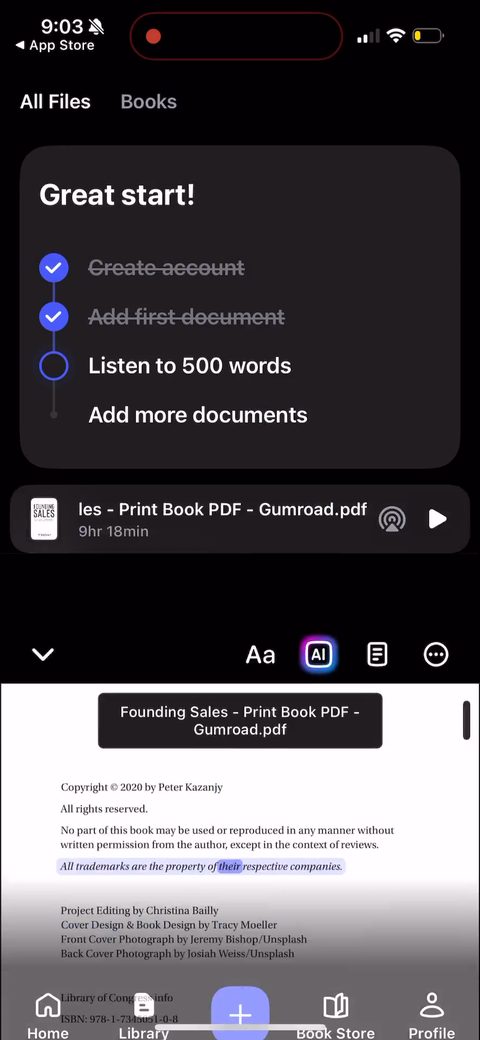Open the more options ellipsis menu

click(x=436, y=655)
